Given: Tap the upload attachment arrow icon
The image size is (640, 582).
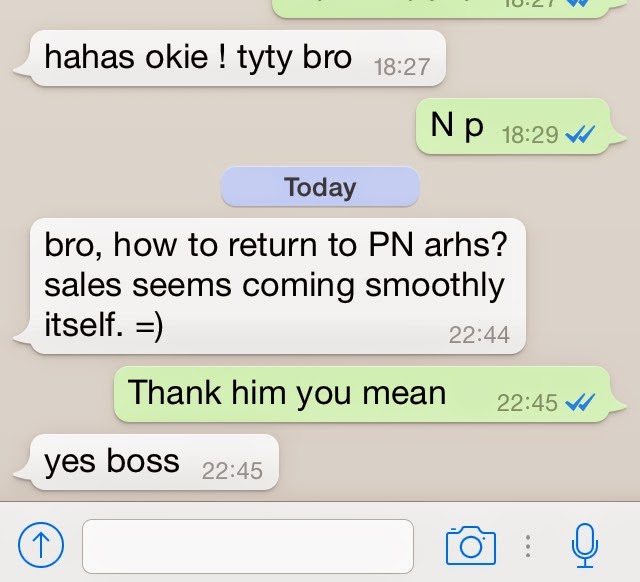Looking at the screenshot, I should (41, 545).
